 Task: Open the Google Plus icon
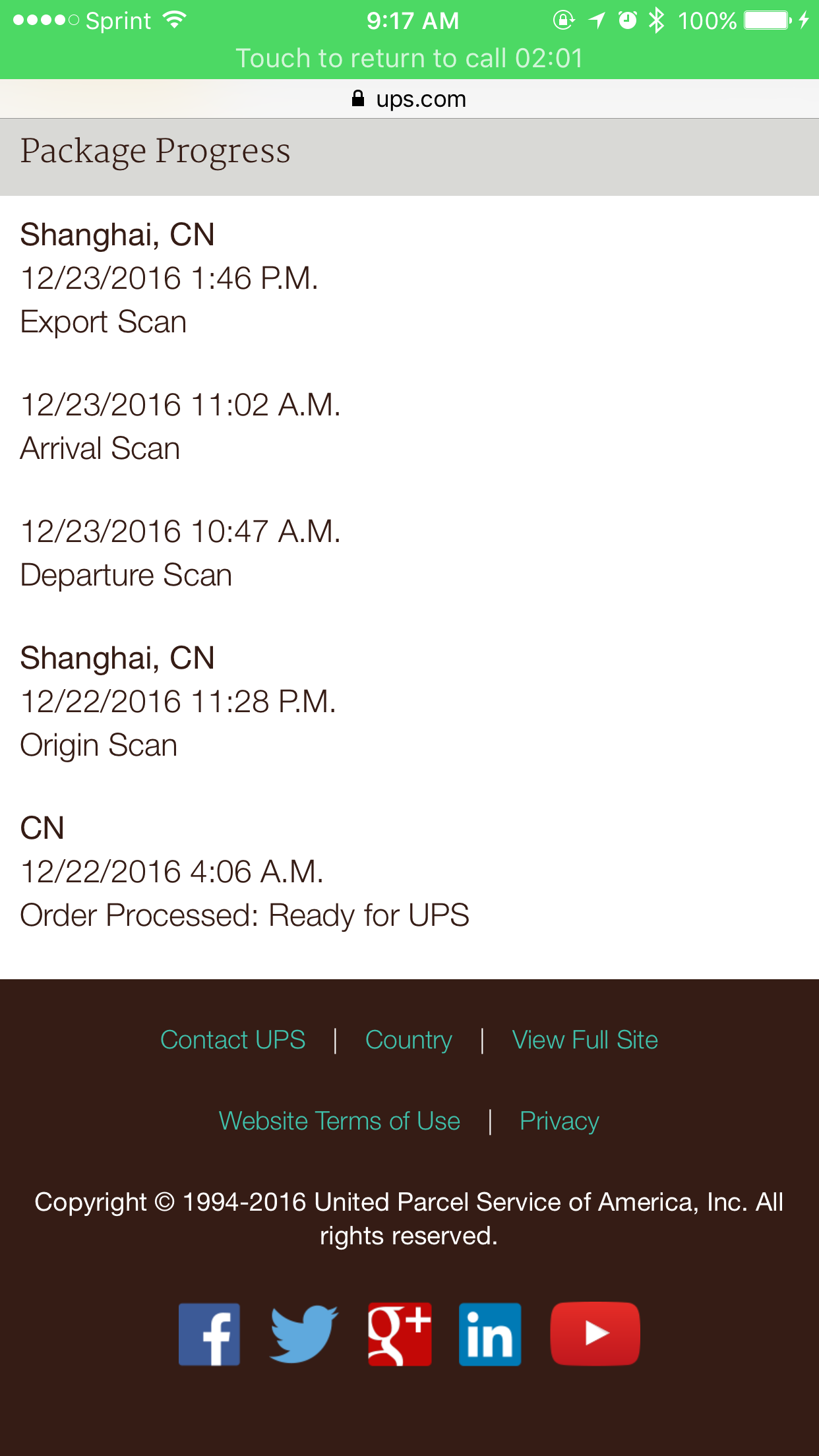400,1334
